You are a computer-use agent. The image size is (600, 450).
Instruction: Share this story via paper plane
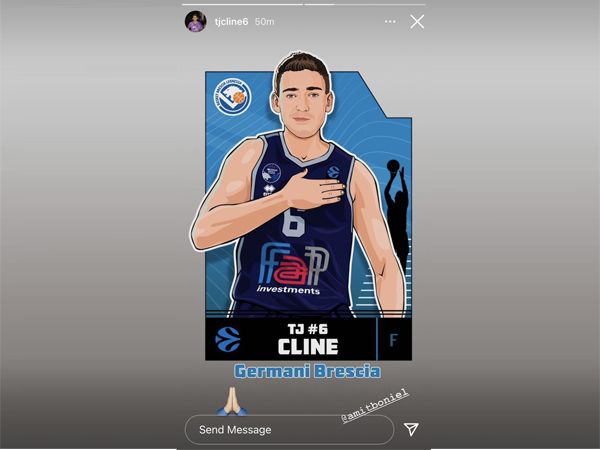click(411, 429)
